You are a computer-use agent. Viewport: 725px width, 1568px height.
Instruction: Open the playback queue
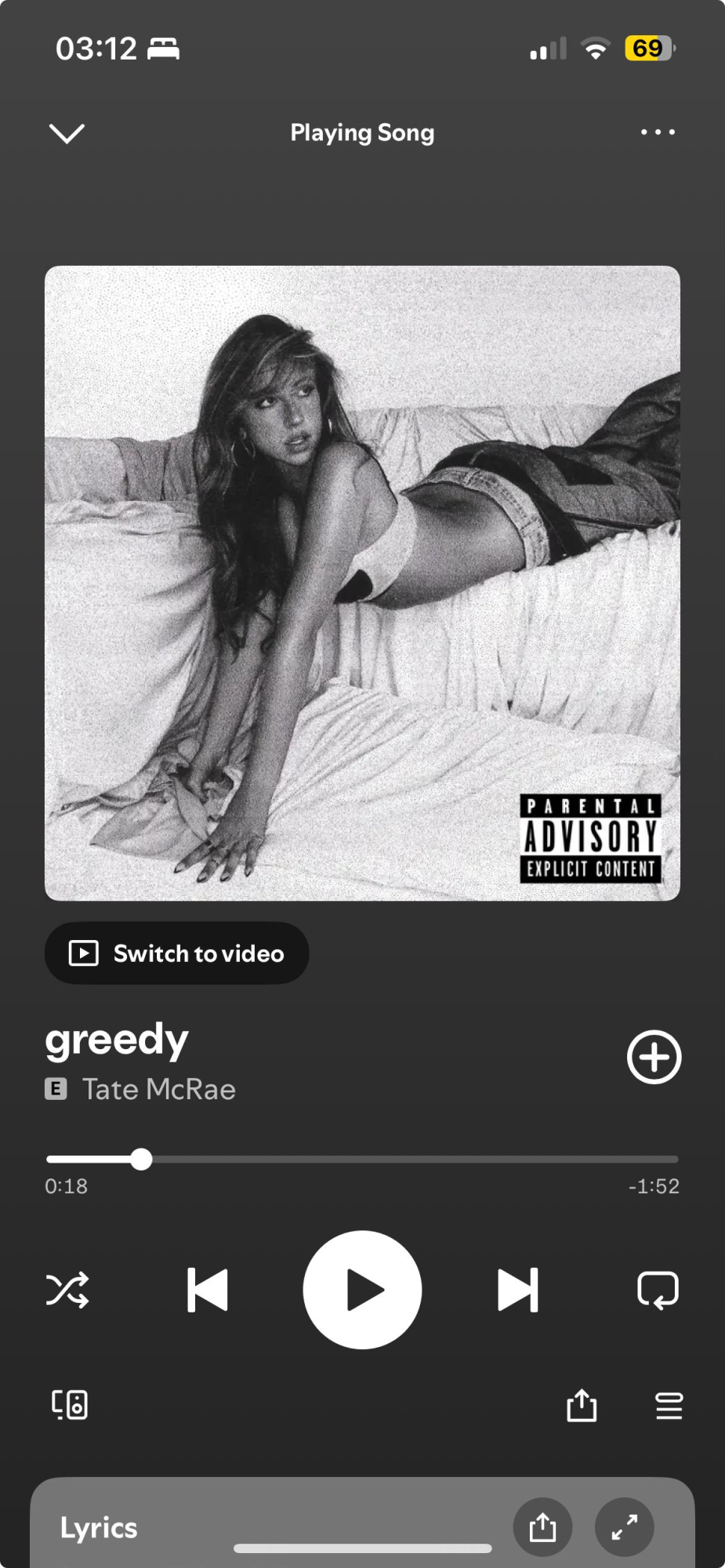point(669,1406)
